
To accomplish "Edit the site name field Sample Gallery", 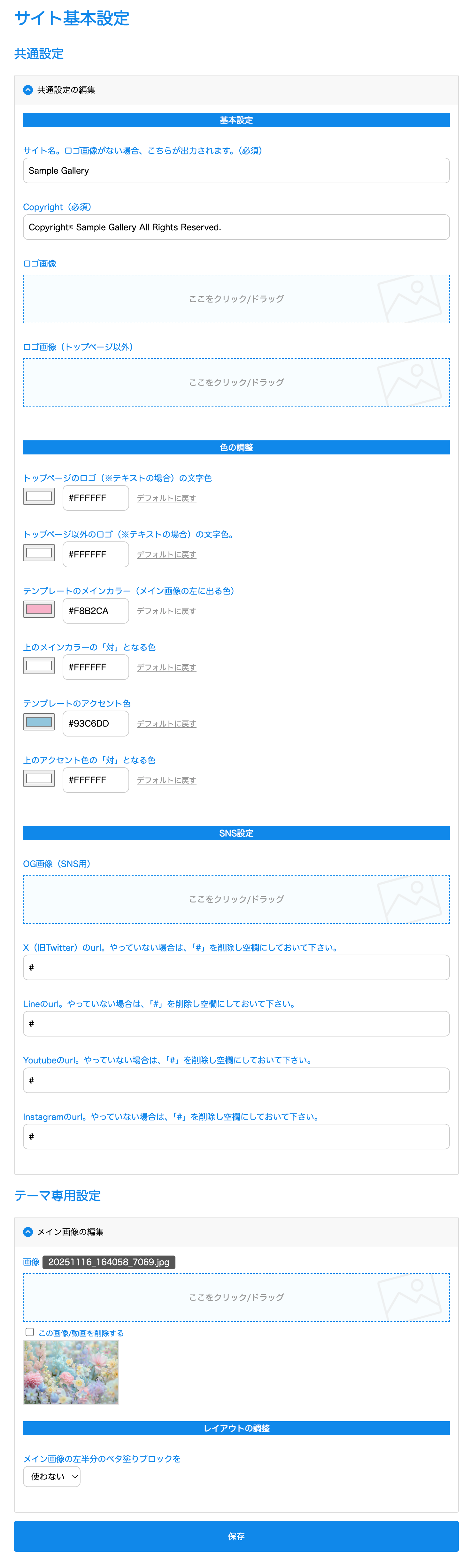I will (236, 170).
